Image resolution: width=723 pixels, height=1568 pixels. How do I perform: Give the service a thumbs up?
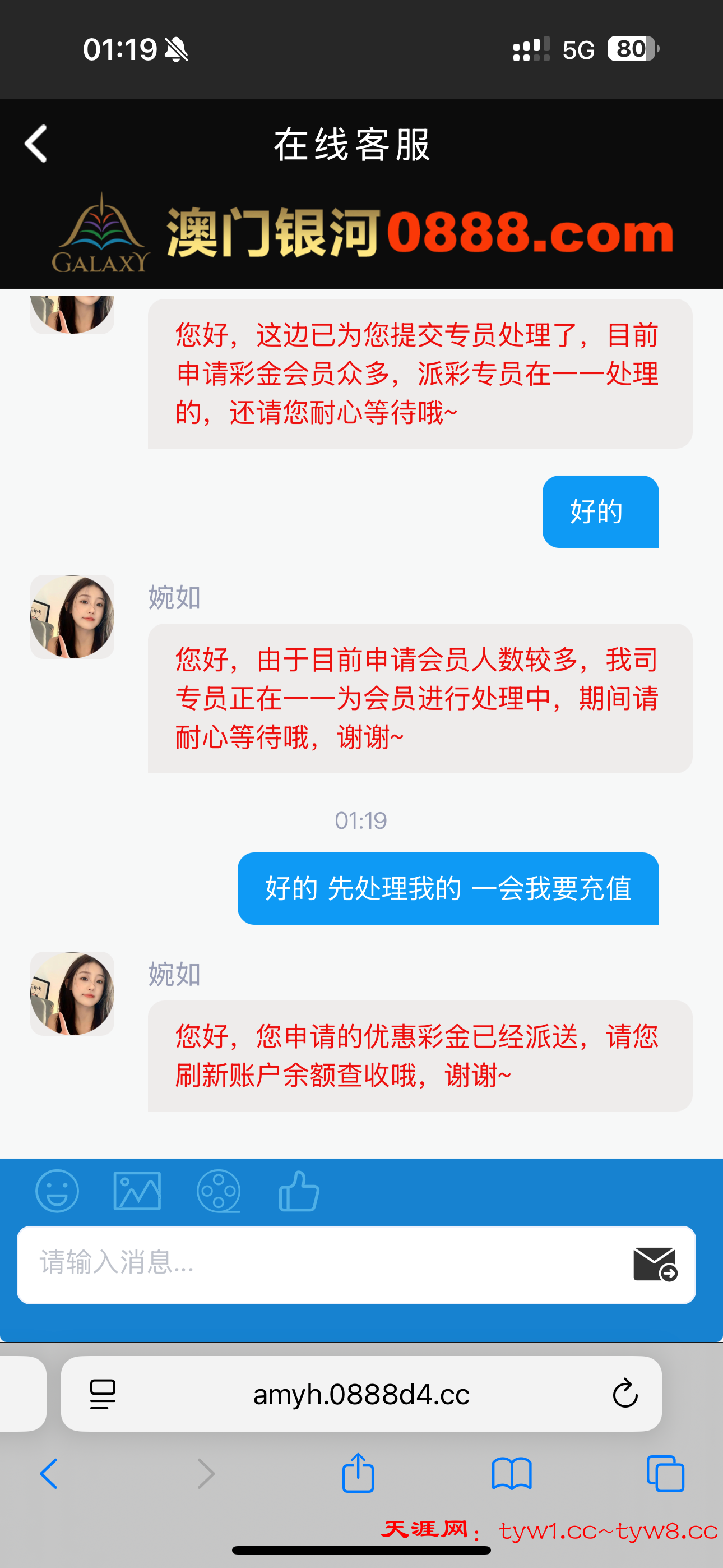(x=299, y=1191)
